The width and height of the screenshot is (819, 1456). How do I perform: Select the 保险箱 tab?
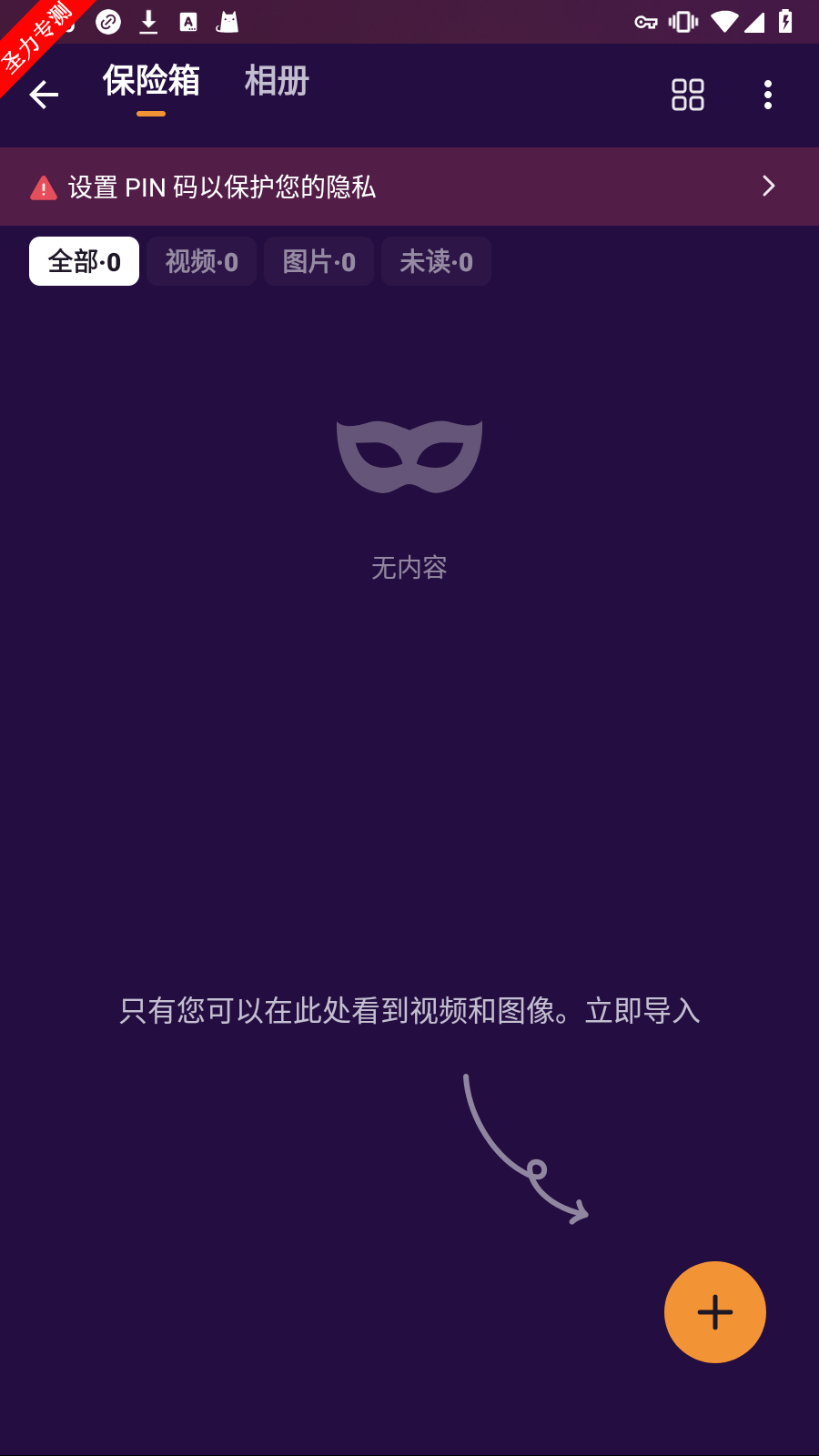point(151,82)
